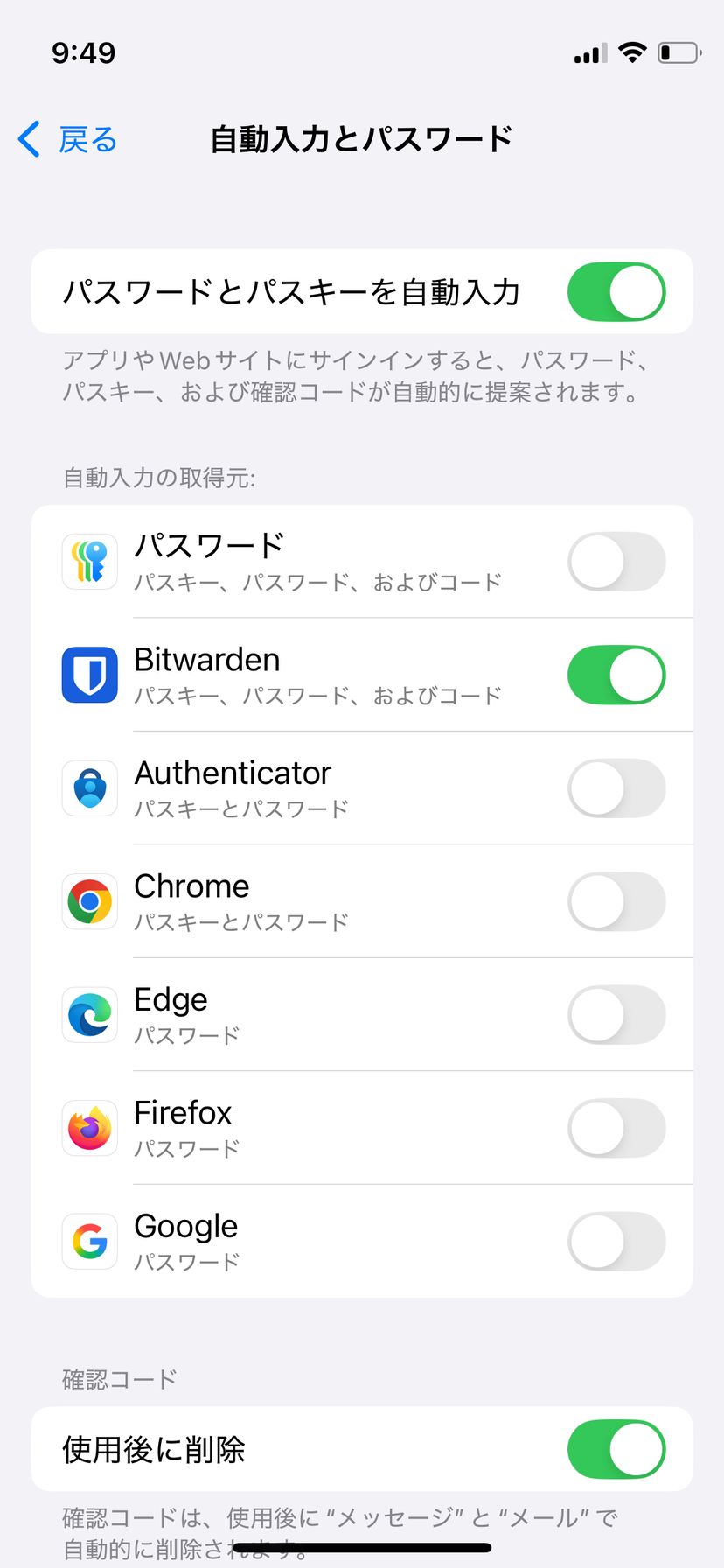Enable Google password autofill switch
Screen dimensions: 724x1568
(x=616, y=1242)
